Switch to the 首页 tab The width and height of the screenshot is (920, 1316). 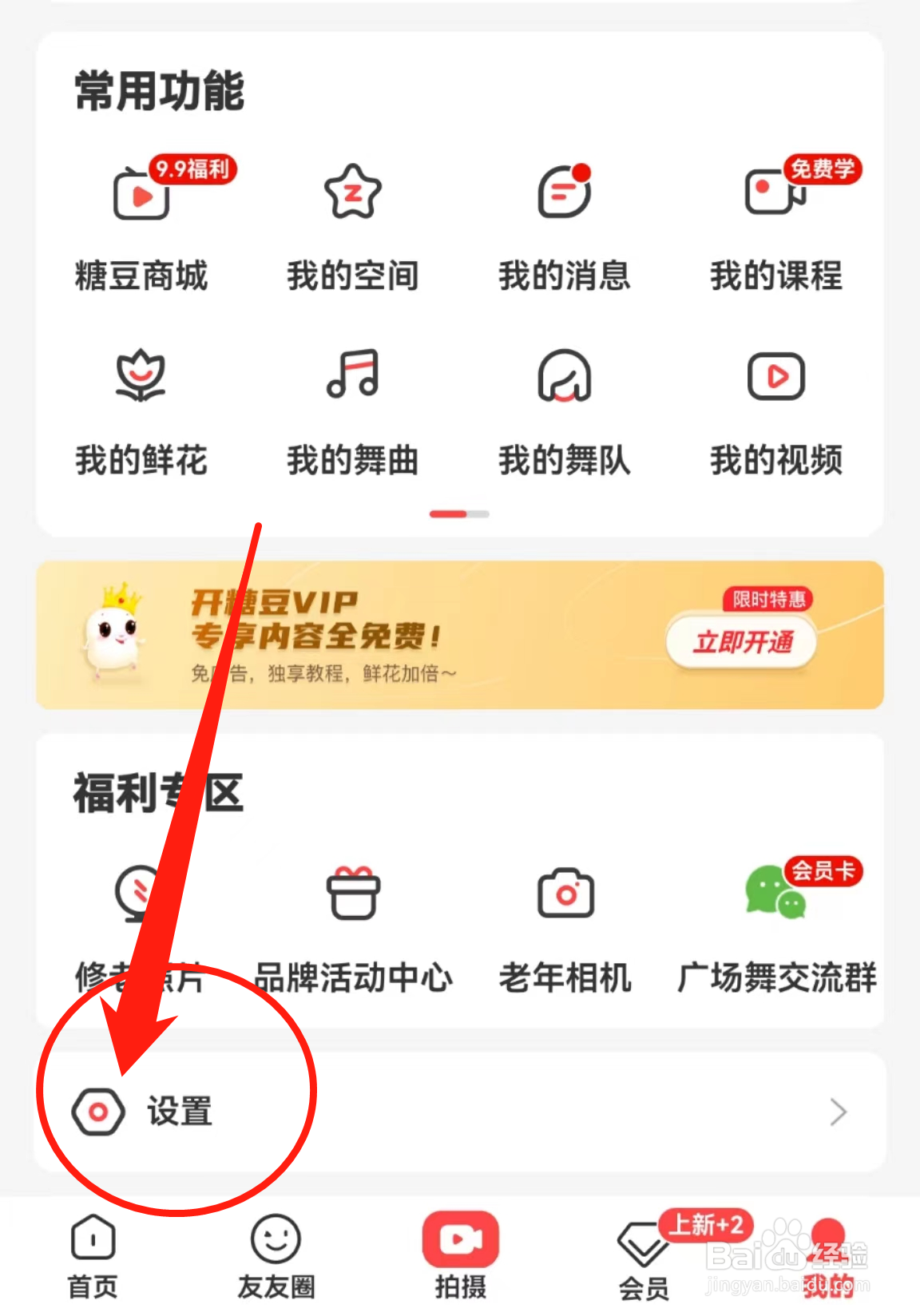pos(92,1254)
